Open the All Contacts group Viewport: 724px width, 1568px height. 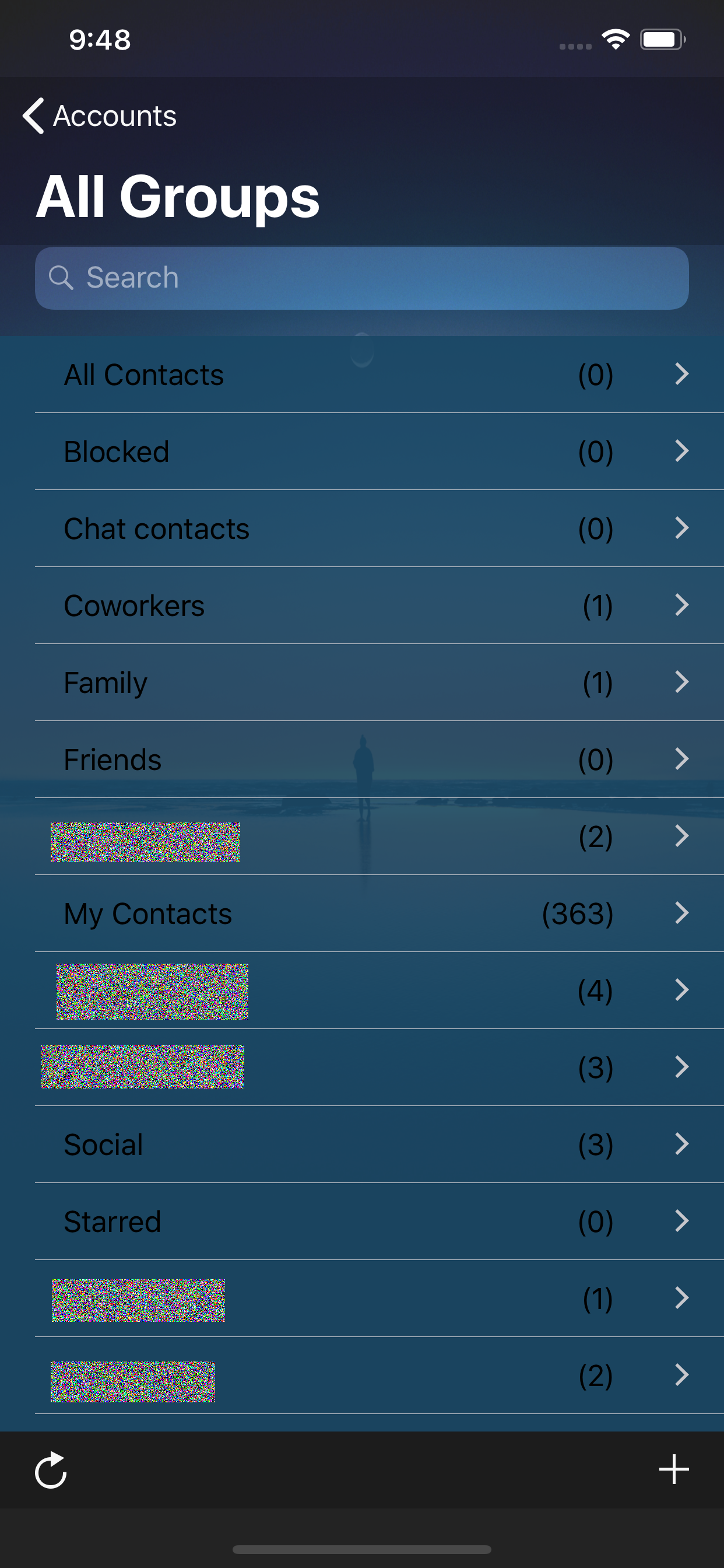tap(243, 374)
